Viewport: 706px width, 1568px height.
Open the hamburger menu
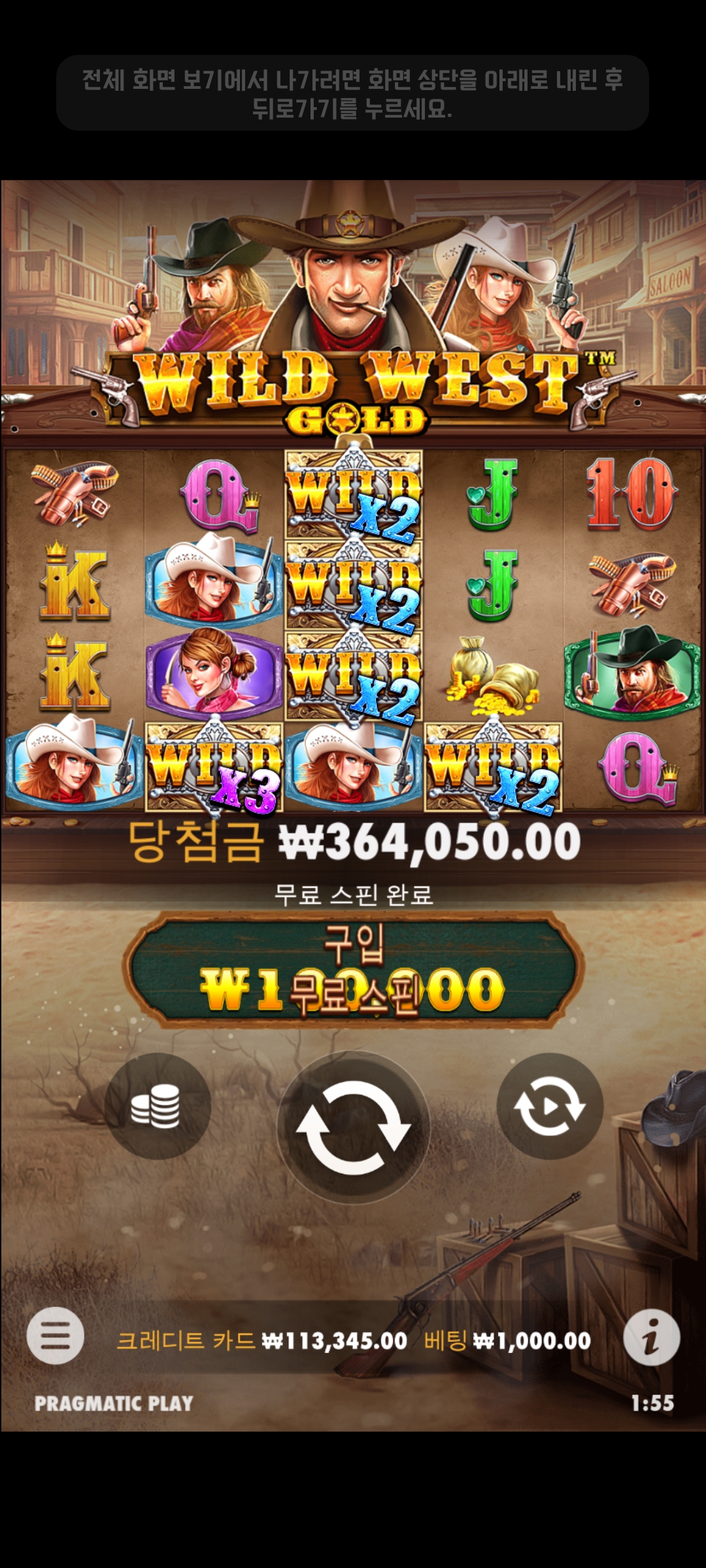click(56, 1335)
